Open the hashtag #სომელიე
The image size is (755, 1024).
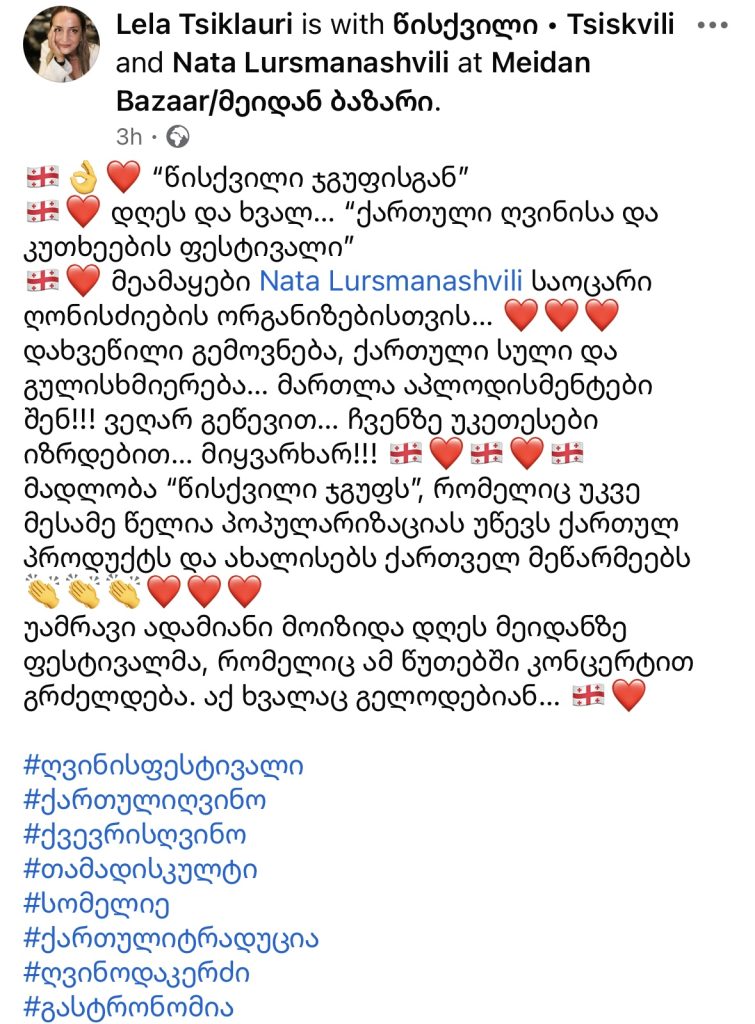[96, 905]
